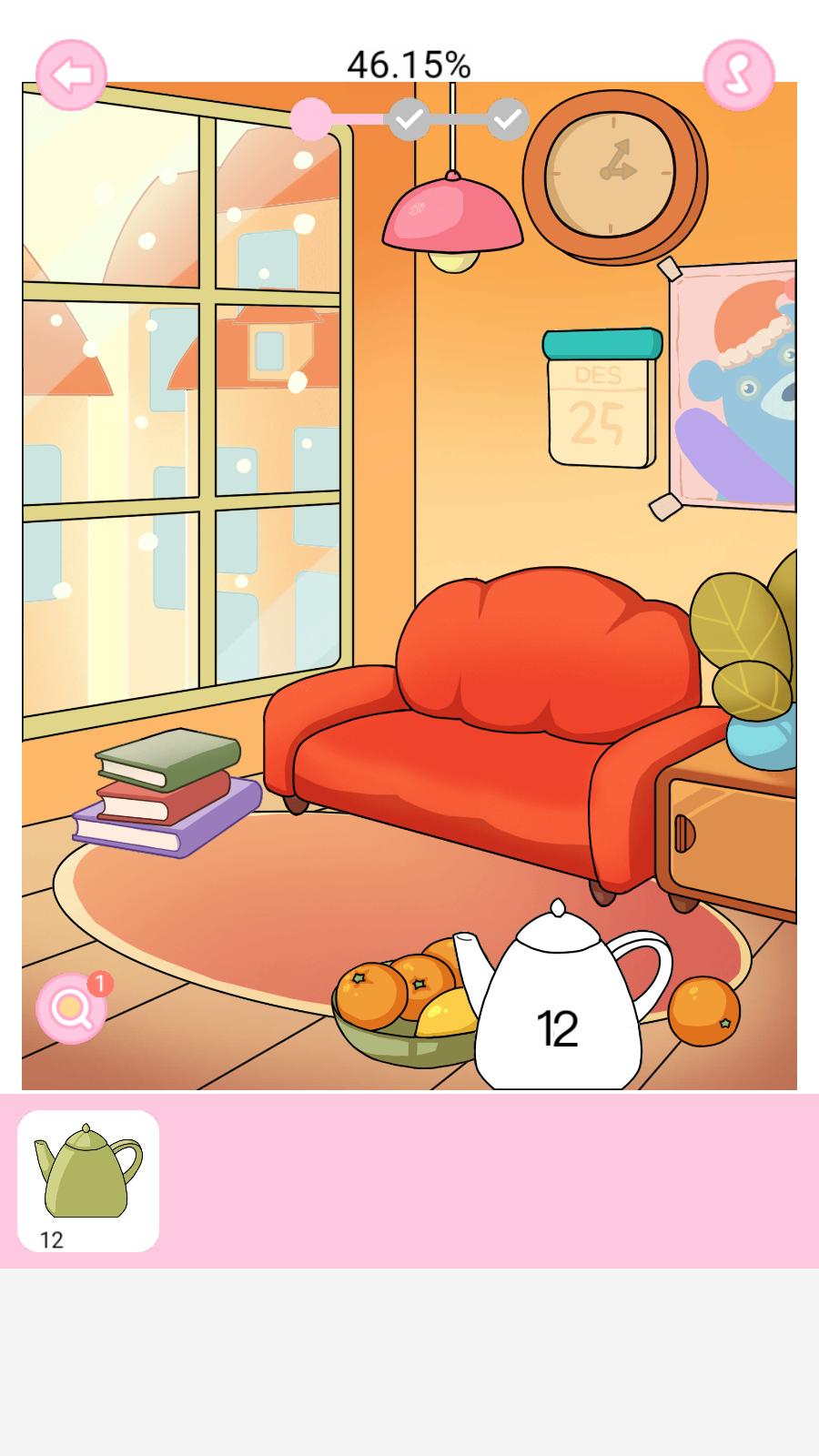Image resolution: width=819 pixels, height=1456 pixels.
Task: Tap the pink button with the squiggle icon
Action: click(x=738, y=76)
